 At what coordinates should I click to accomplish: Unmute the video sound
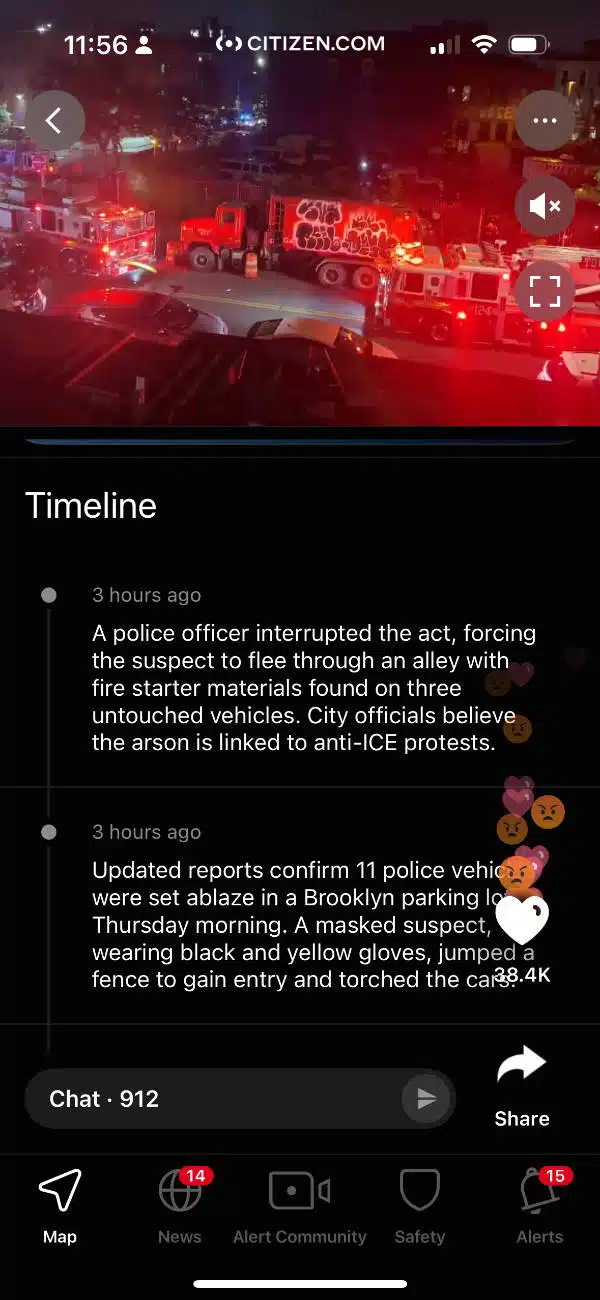(x=544, y=206)
